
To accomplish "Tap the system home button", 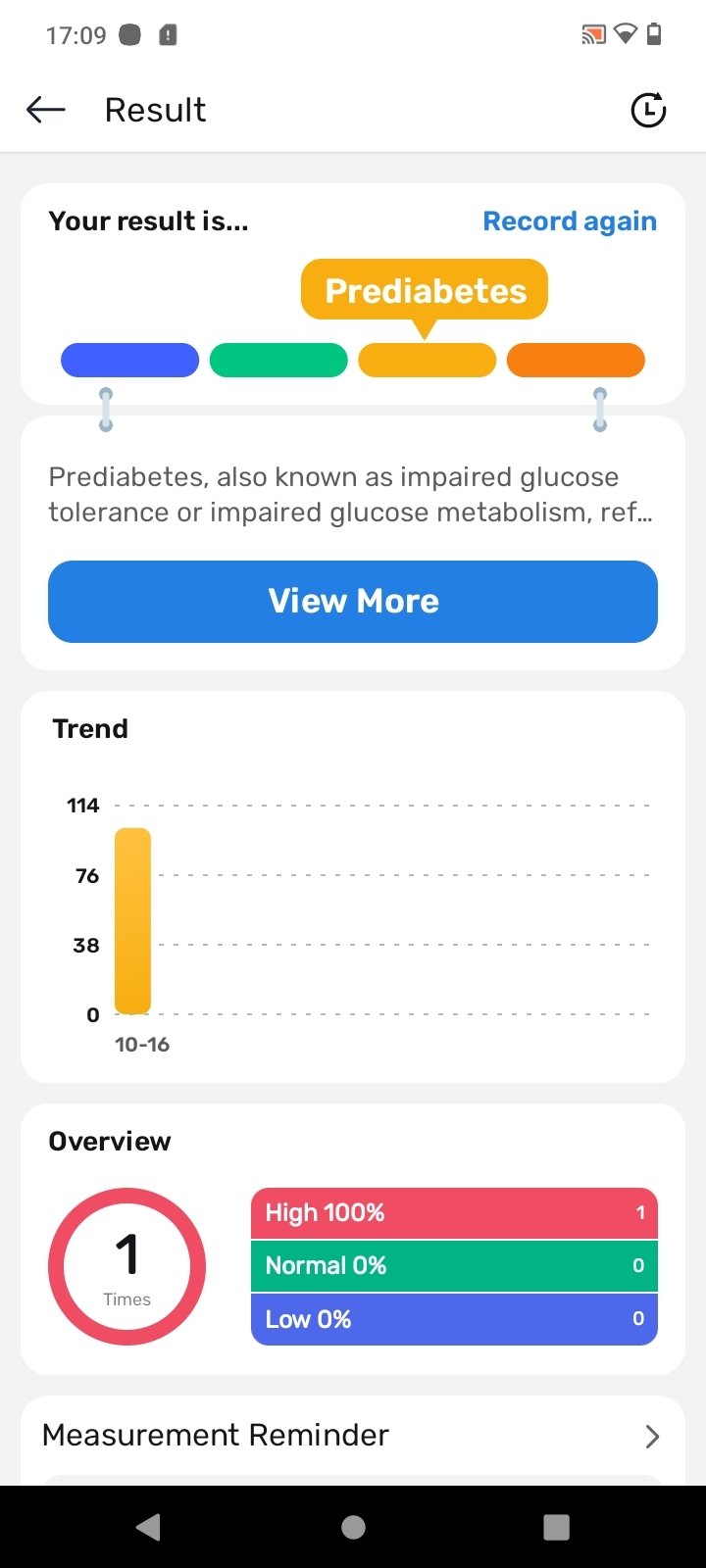I will [353, 1527].
